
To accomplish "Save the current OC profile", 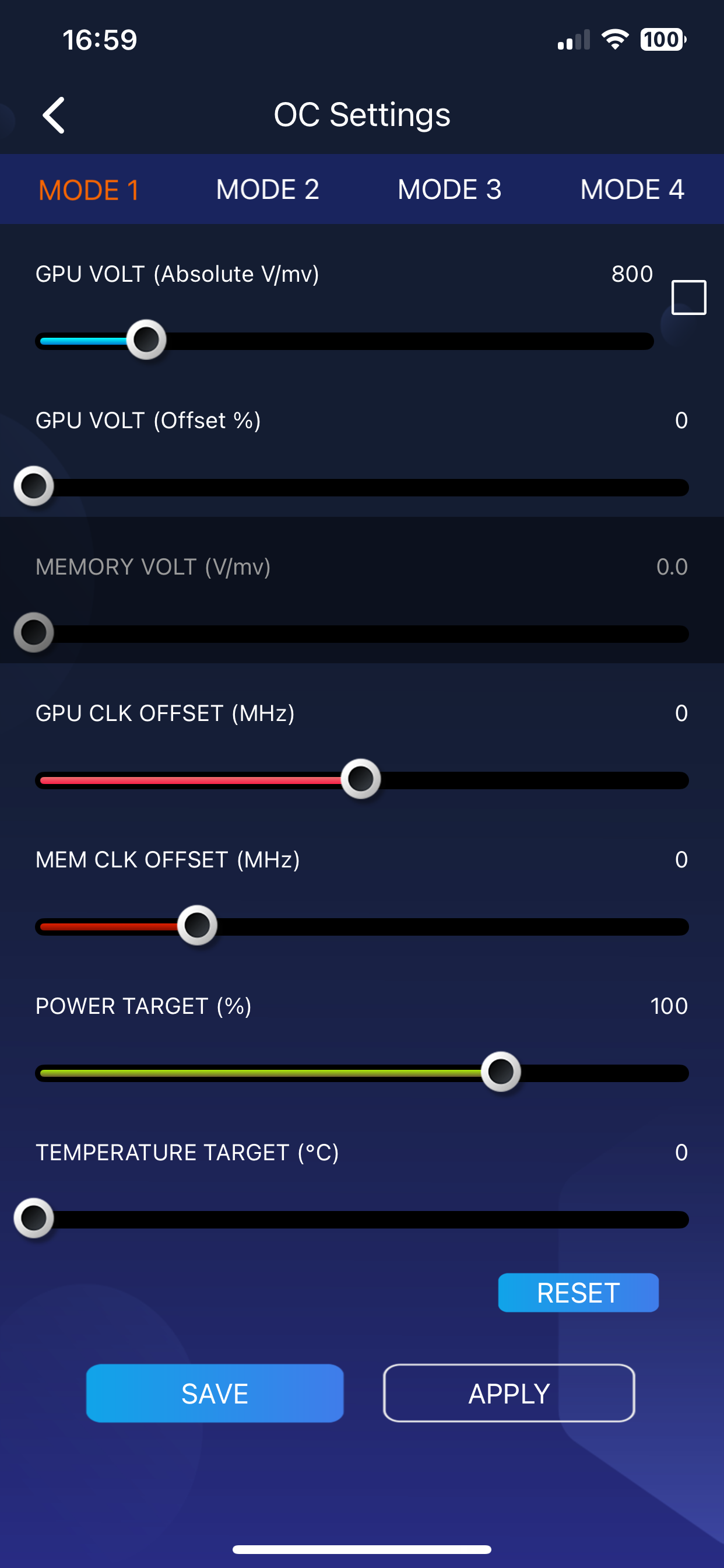I will click(x=215, y=1394).
